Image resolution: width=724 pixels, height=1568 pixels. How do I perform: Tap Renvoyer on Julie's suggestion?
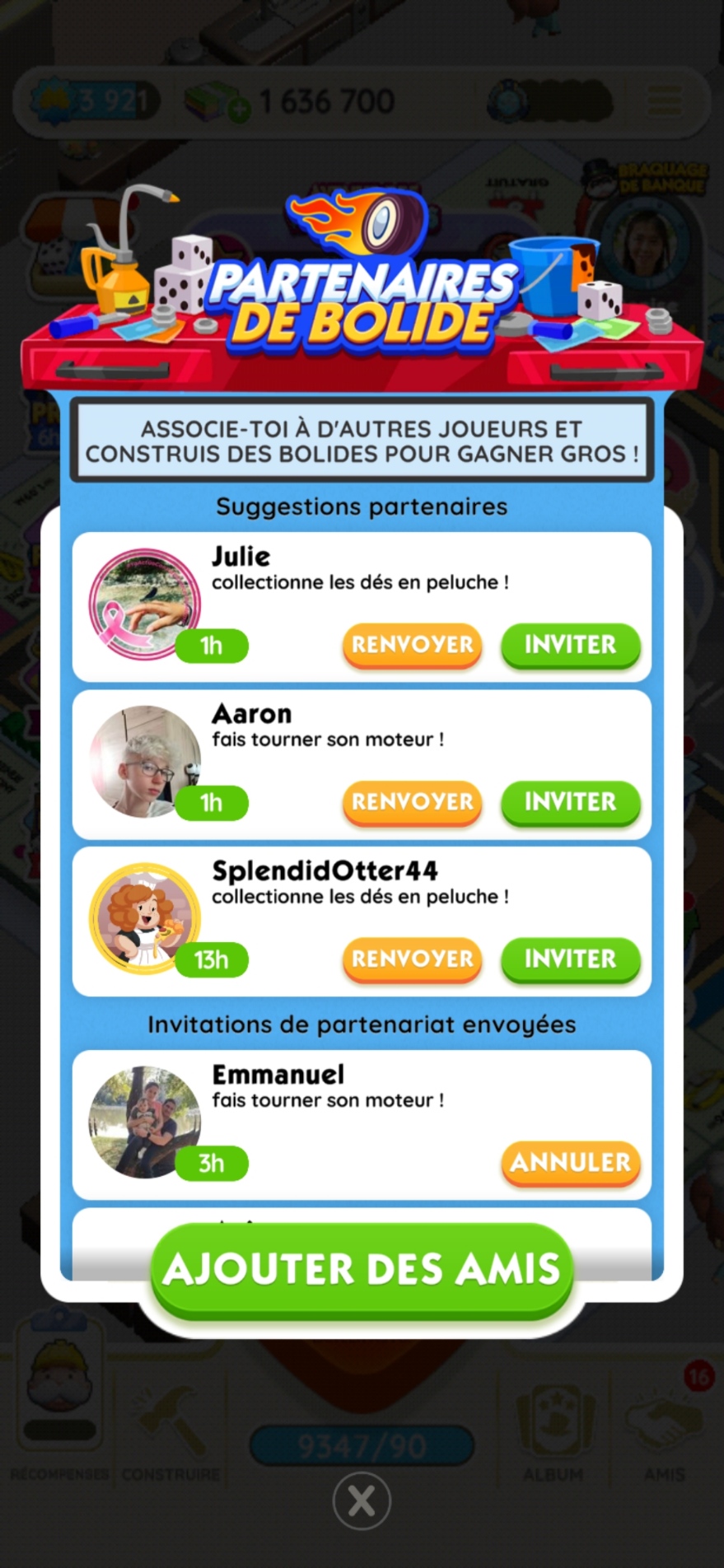pos(412,645)
